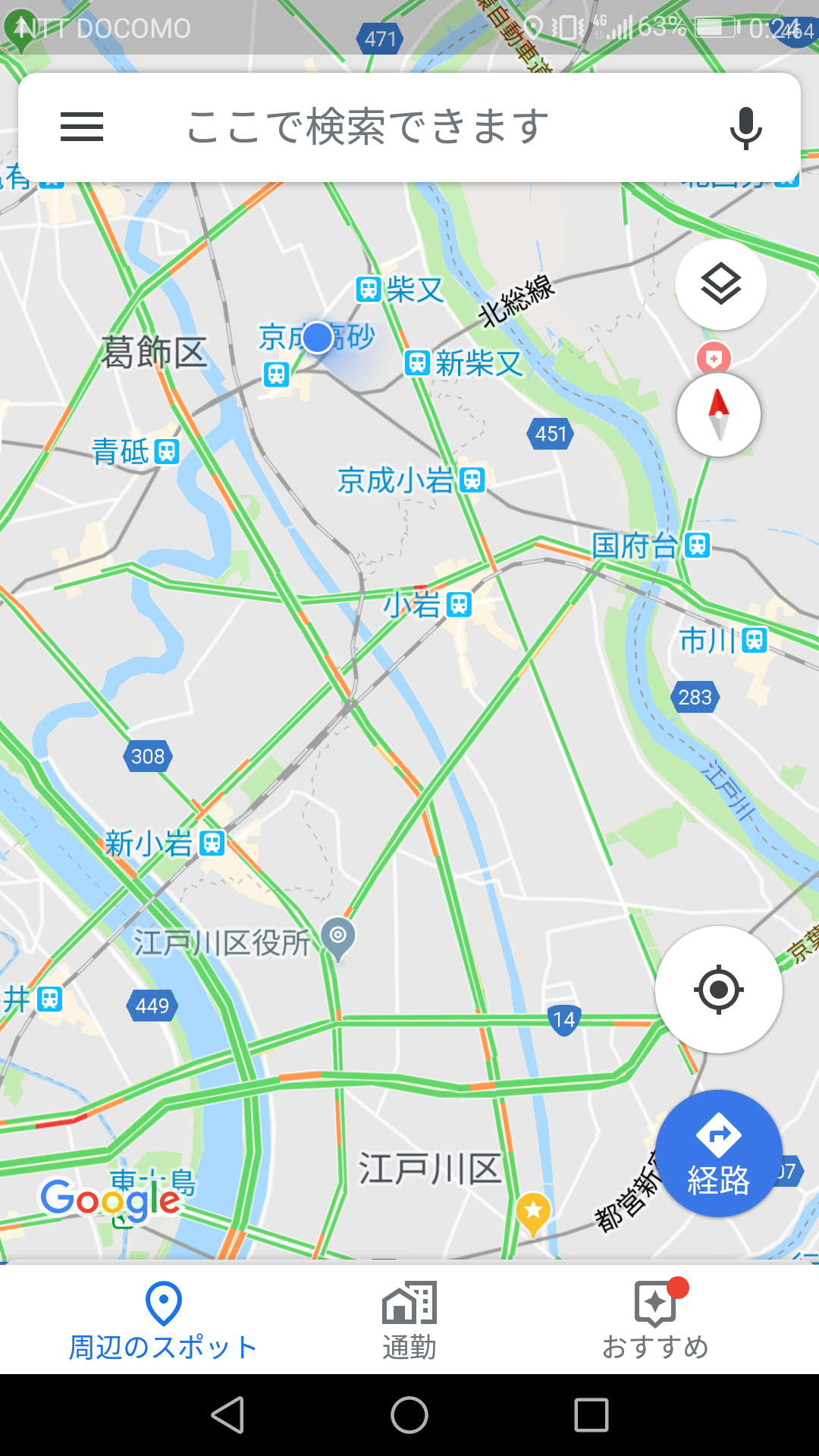This screenshot has height=1456, width=819.
Task: Select the 周辺のスポット tab
Action: tap(163, 1319)
